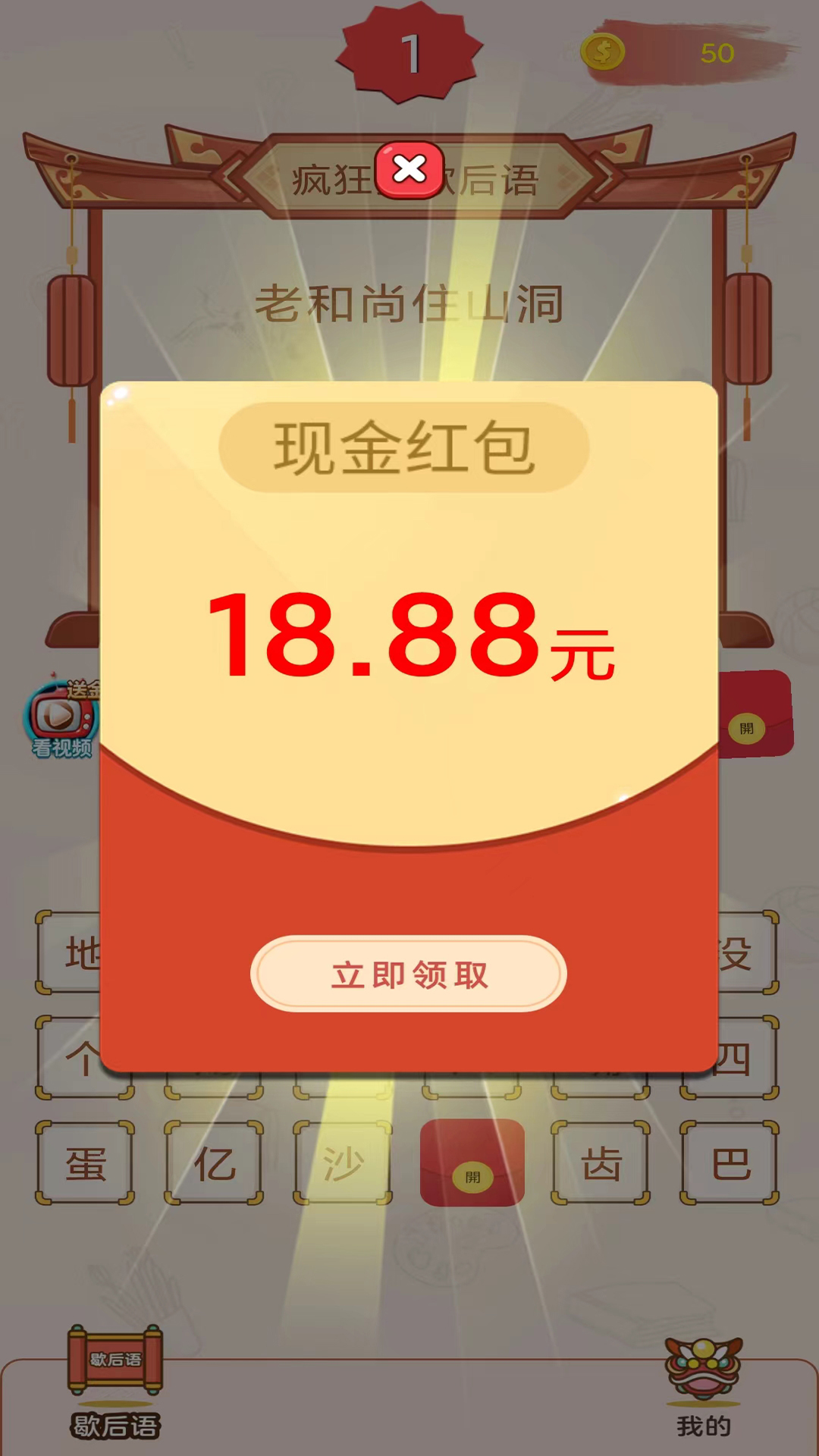Select the 蛋 character tile
Image resolution: width=819 pixels, height=1456 pixels.
tap(85, 1163)
